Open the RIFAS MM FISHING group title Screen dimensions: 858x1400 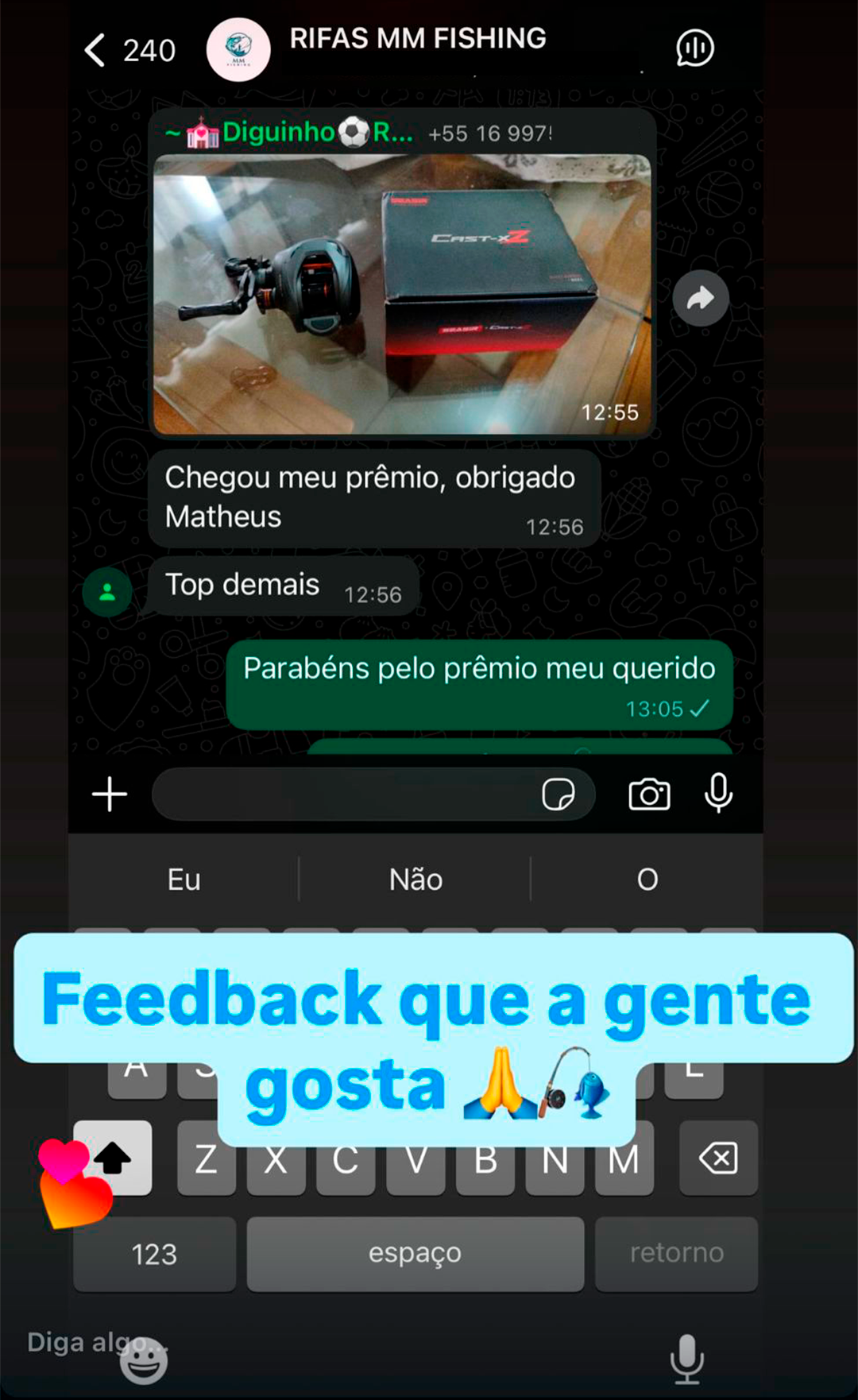tap(417, 37)
